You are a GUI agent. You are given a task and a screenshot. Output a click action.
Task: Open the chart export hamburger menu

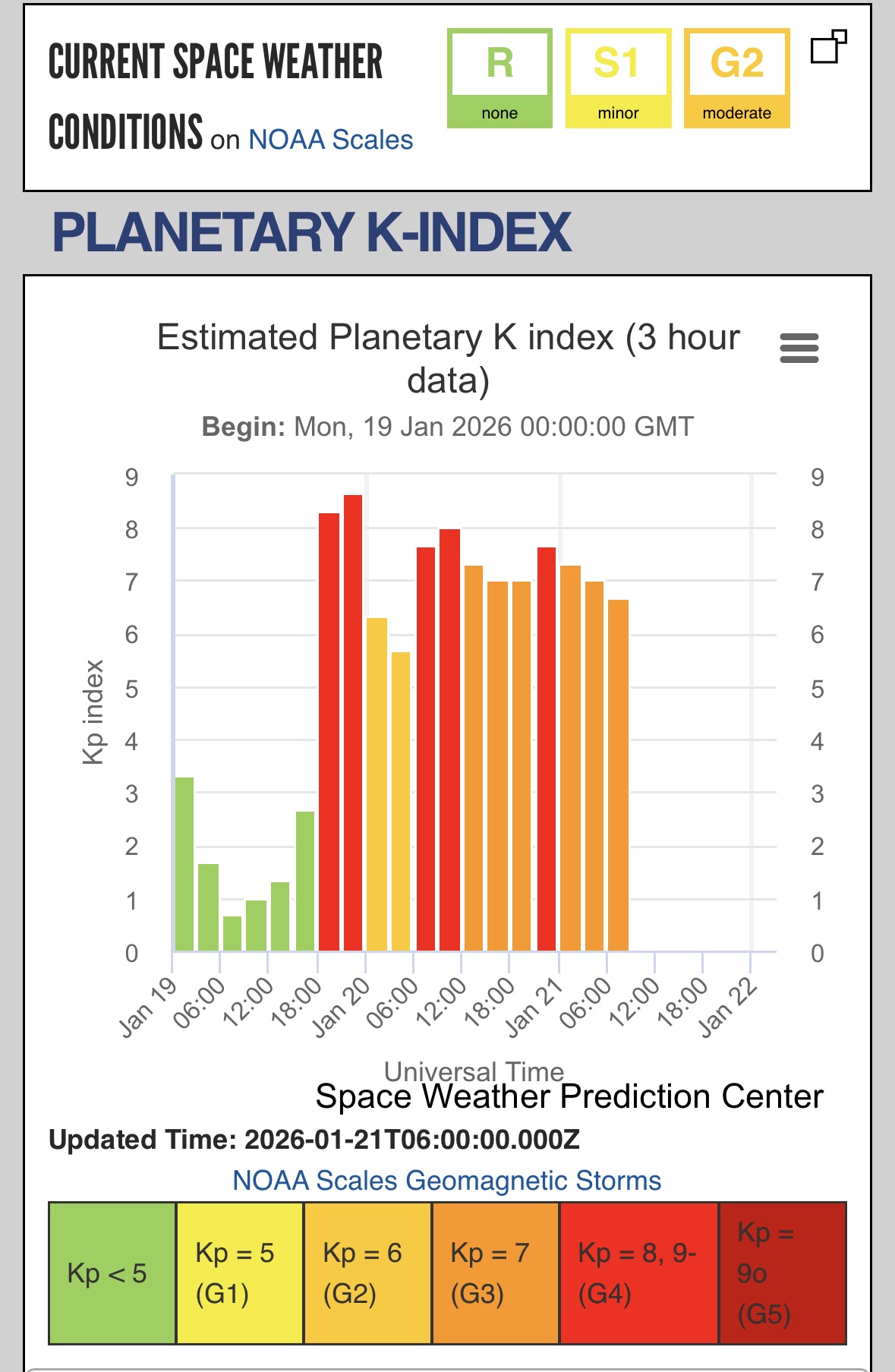801,349
